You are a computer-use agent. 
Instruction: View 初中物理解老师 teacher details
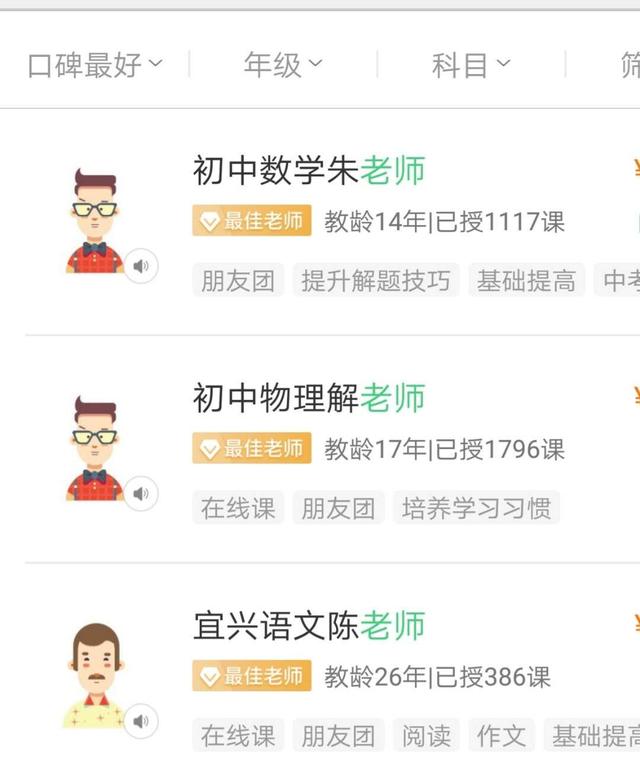tap(309, 398)
